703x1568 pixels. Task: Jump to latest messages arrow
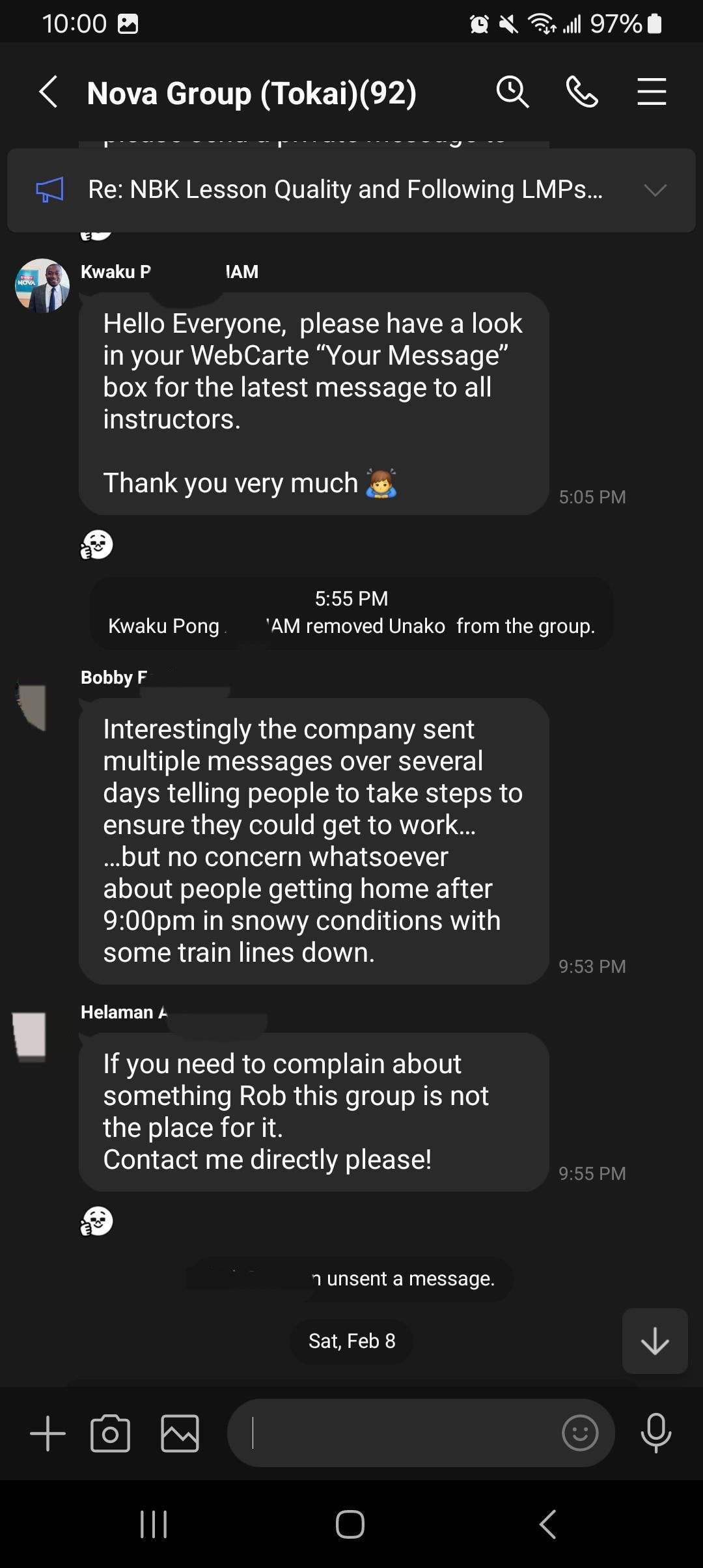click(655, 1341)
